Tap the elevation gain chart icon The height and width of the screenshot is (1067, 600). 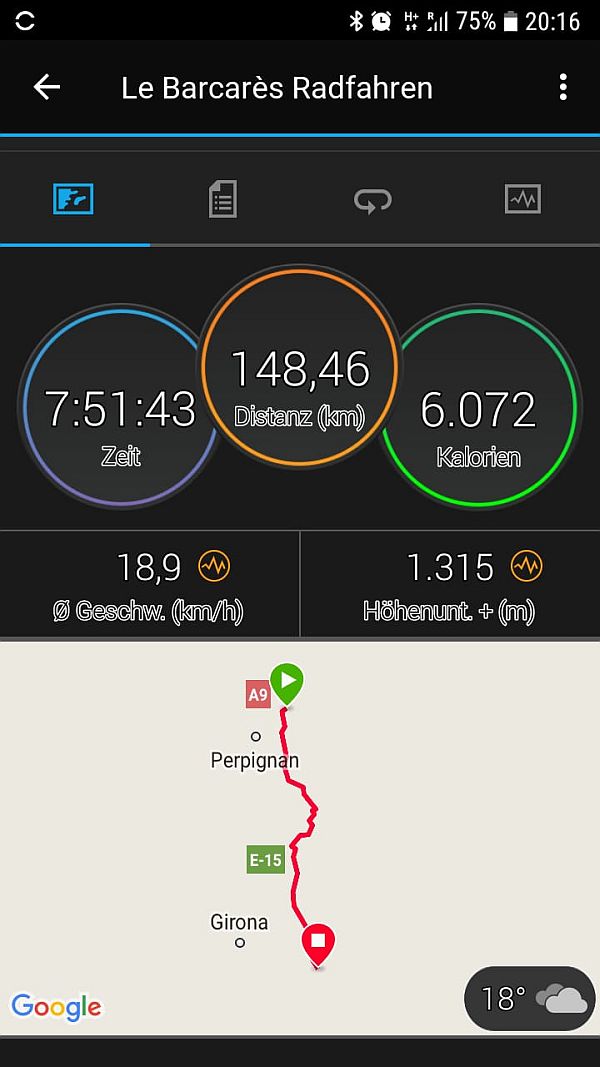(x=527, y=566)
